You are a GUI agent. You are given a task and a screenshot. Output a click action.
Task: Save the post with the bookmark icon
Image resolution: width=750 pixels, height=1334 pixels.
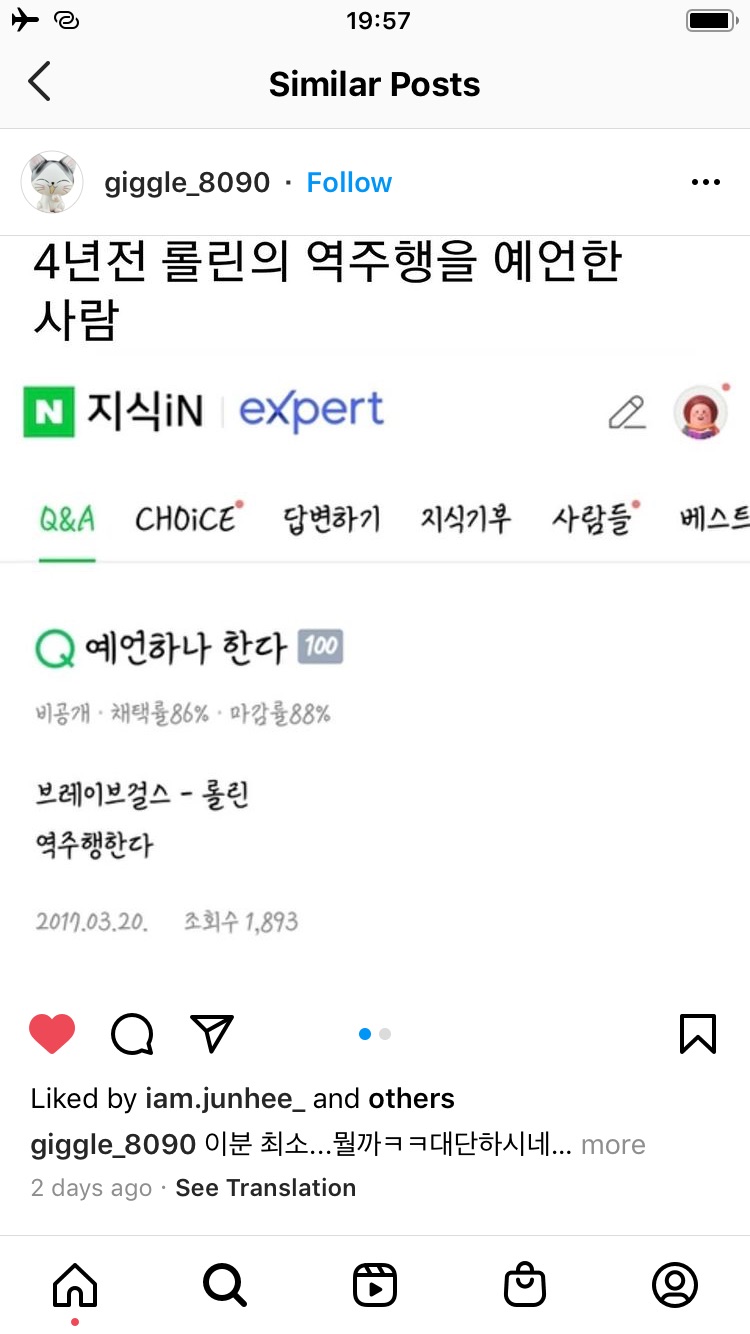[697, 1034]
